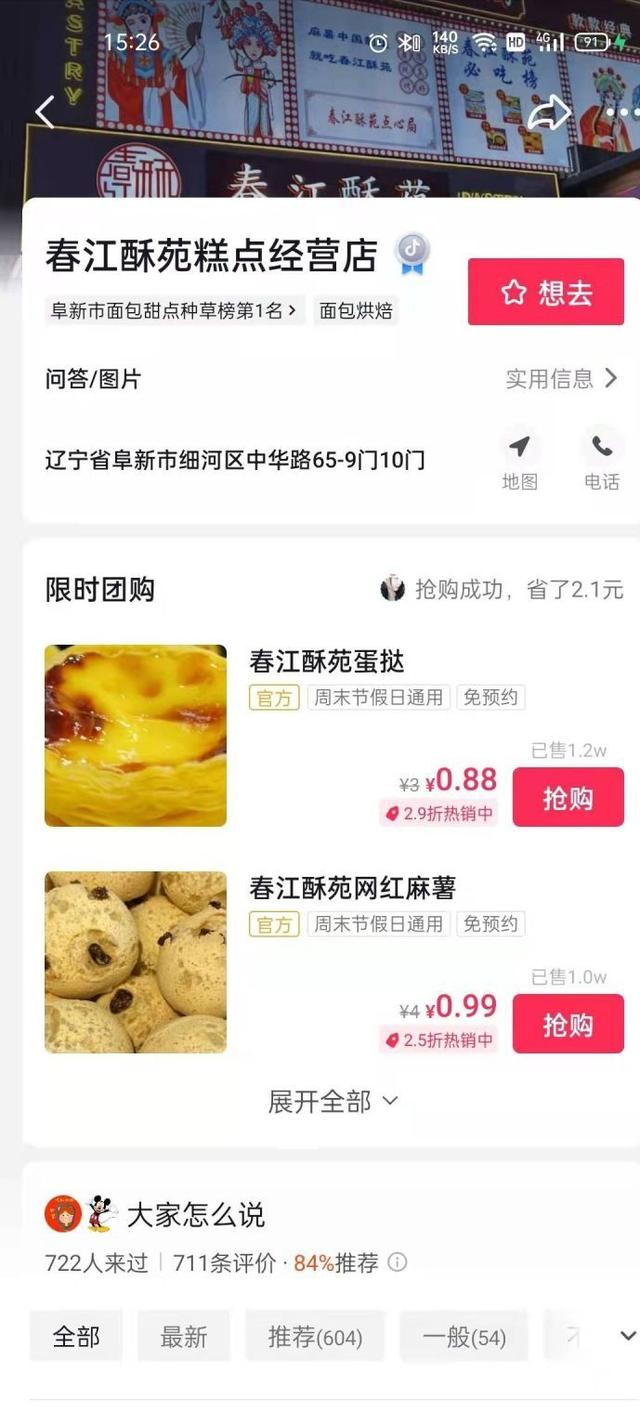Tap 抢购 for 春江酥苑网红麻薯
Viewport: 640px width, 1425px height.
(568, 1024)
